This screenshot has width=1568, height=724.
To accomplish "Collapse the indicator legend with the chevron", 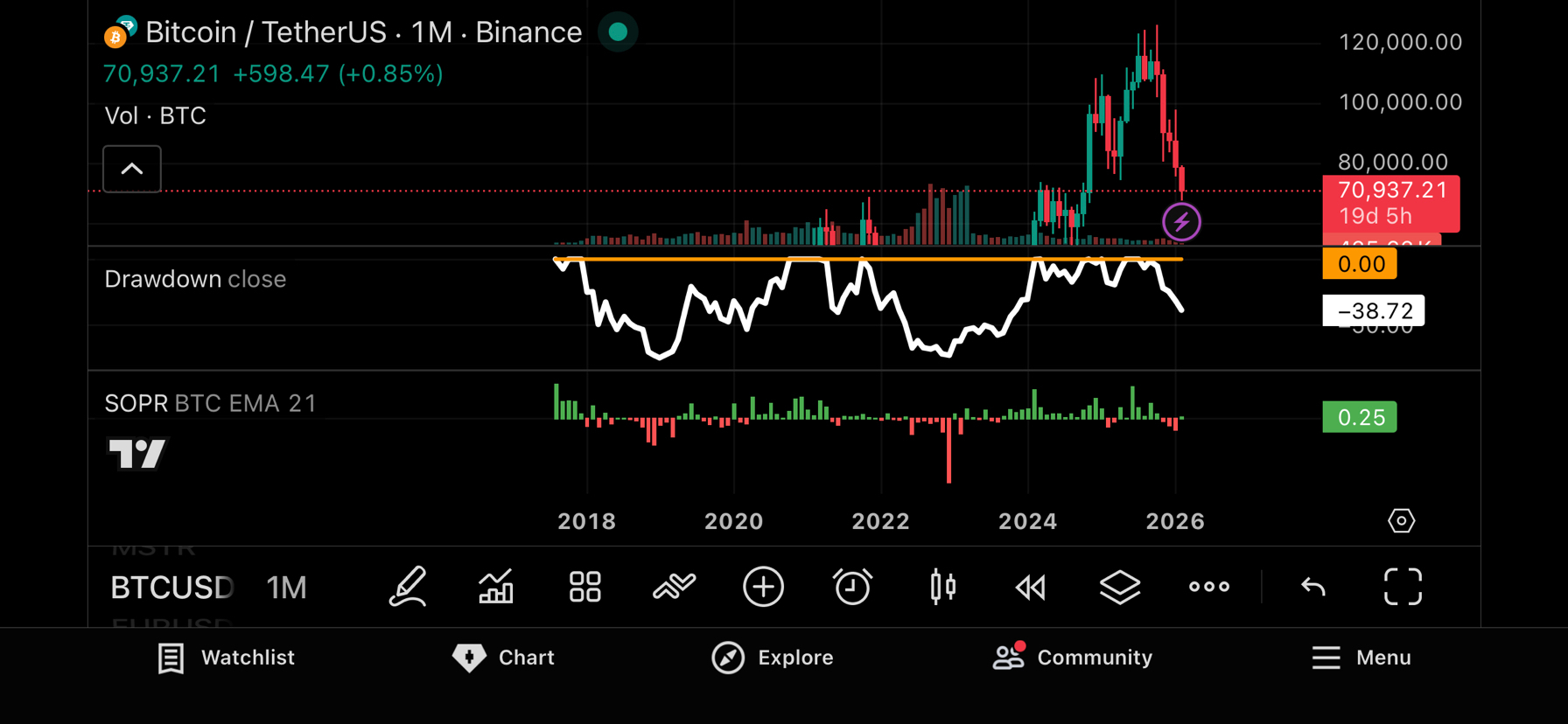I will coord(132,169).
